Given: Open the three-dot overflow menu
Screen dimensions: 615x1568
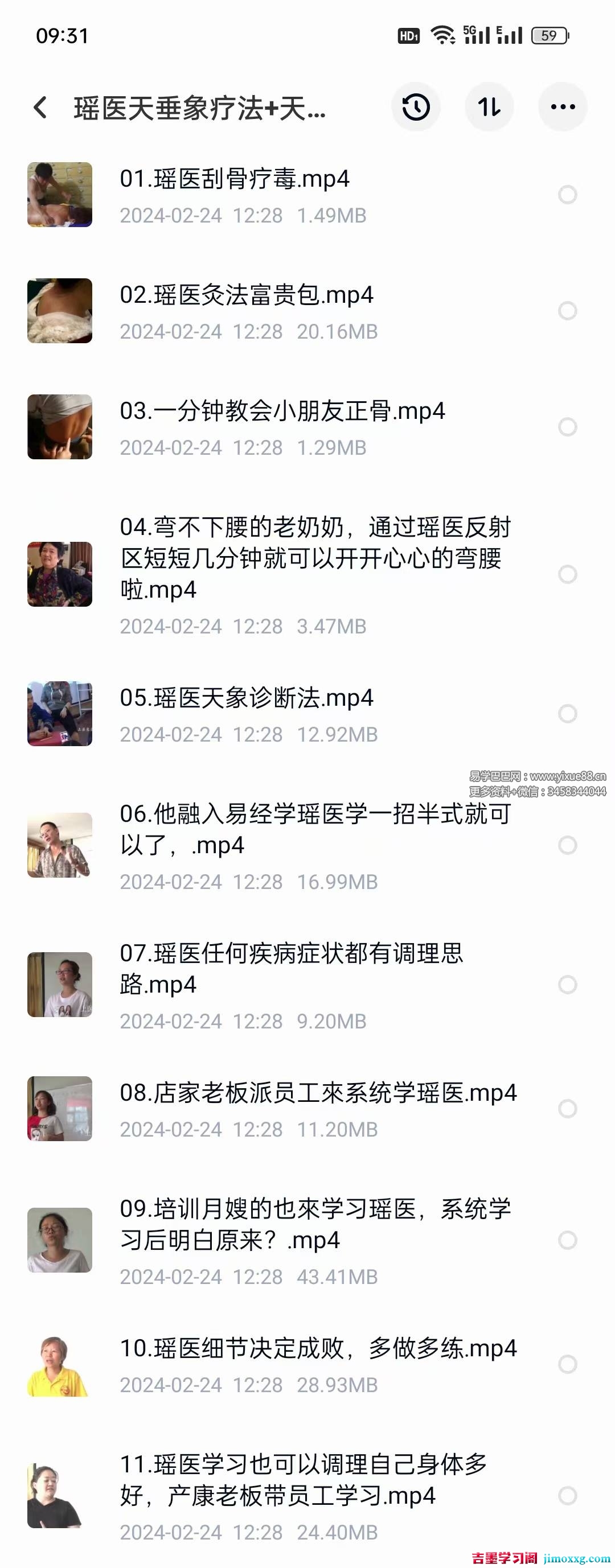Looking at the screenshot, I should (563, 108).
